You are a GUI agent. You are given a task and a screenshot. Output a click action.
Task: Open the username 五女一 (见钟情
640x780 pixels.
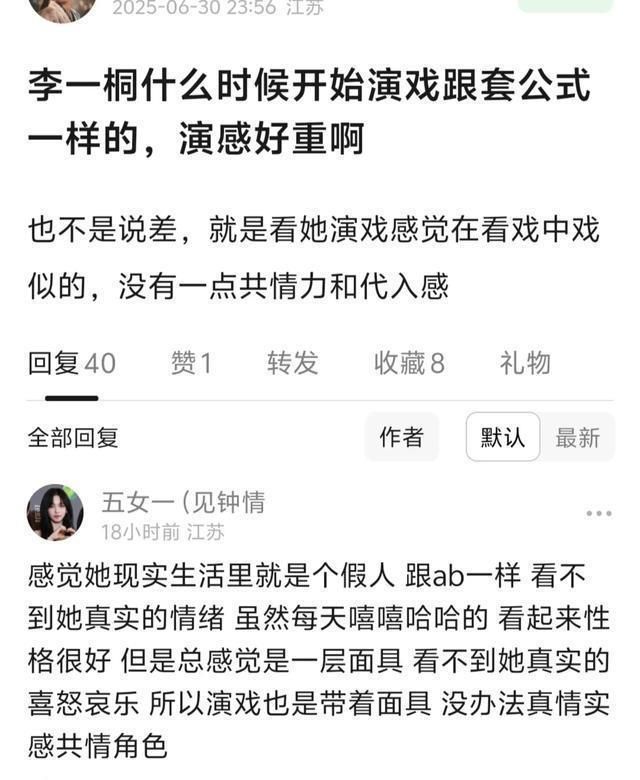(183, 502)
